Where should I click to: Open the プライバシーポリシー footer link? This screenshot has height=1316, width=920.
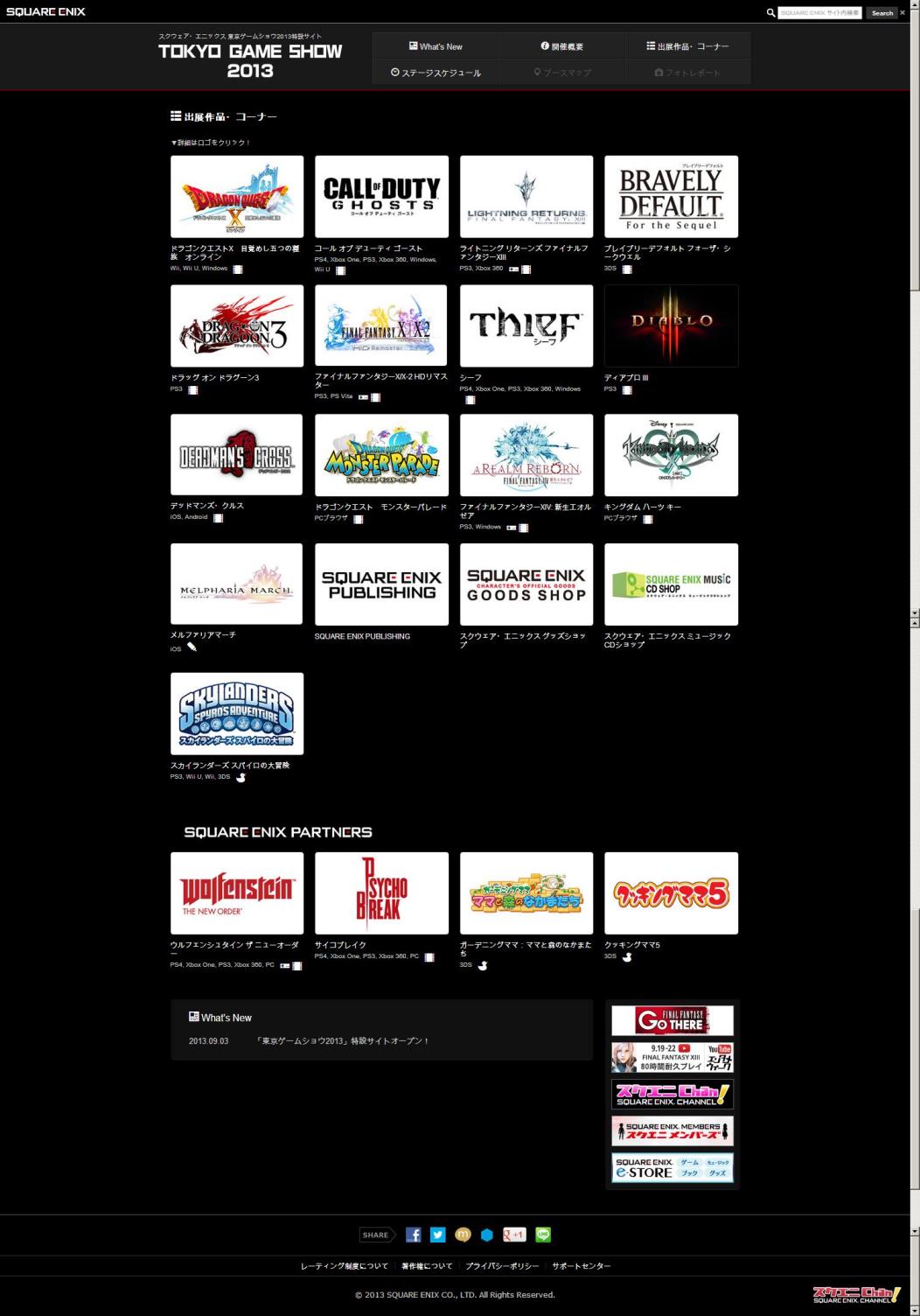[x=502, y=1266]
